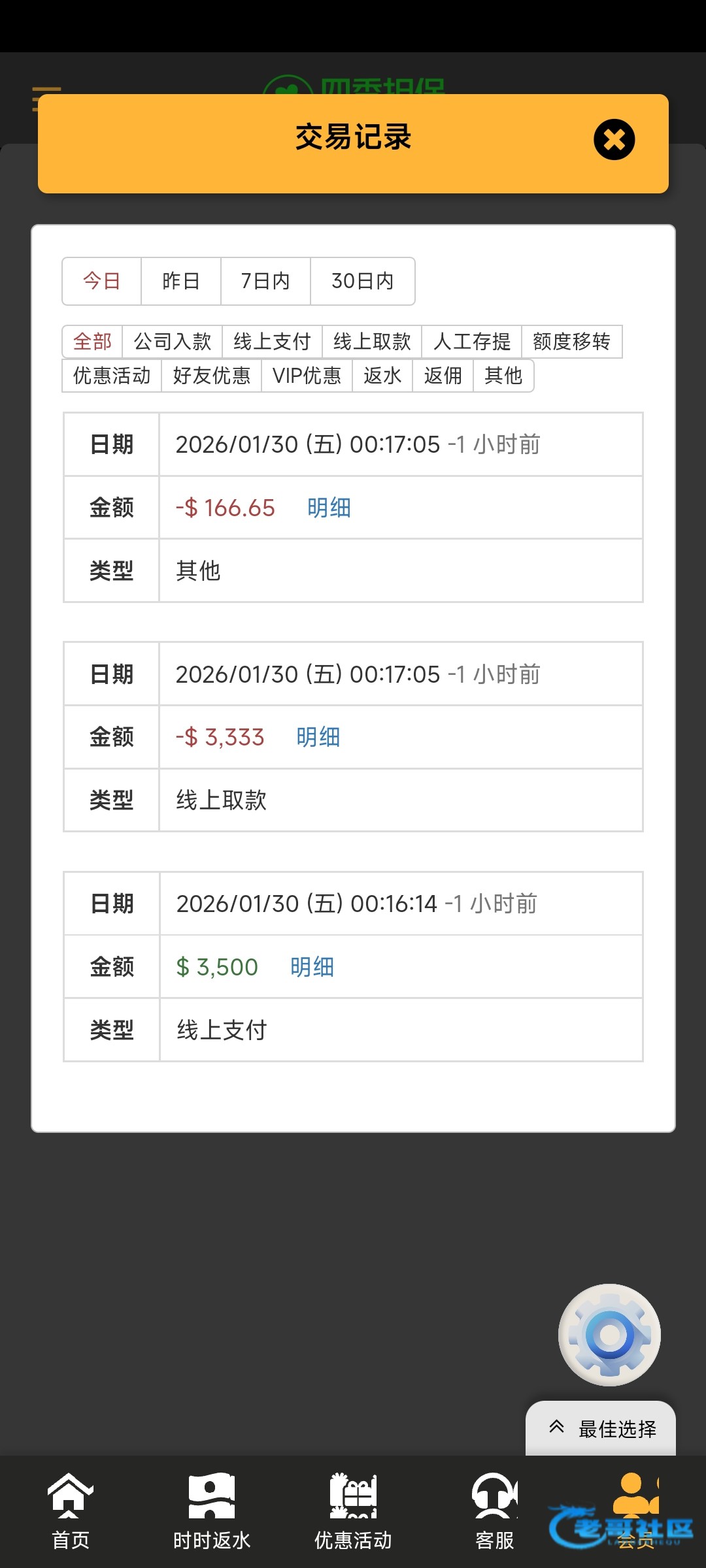This screenshot has width=706, height=1568.
Task: Switch to 额度移转 records
Action: pyautogui.click(x=571, y=341)
